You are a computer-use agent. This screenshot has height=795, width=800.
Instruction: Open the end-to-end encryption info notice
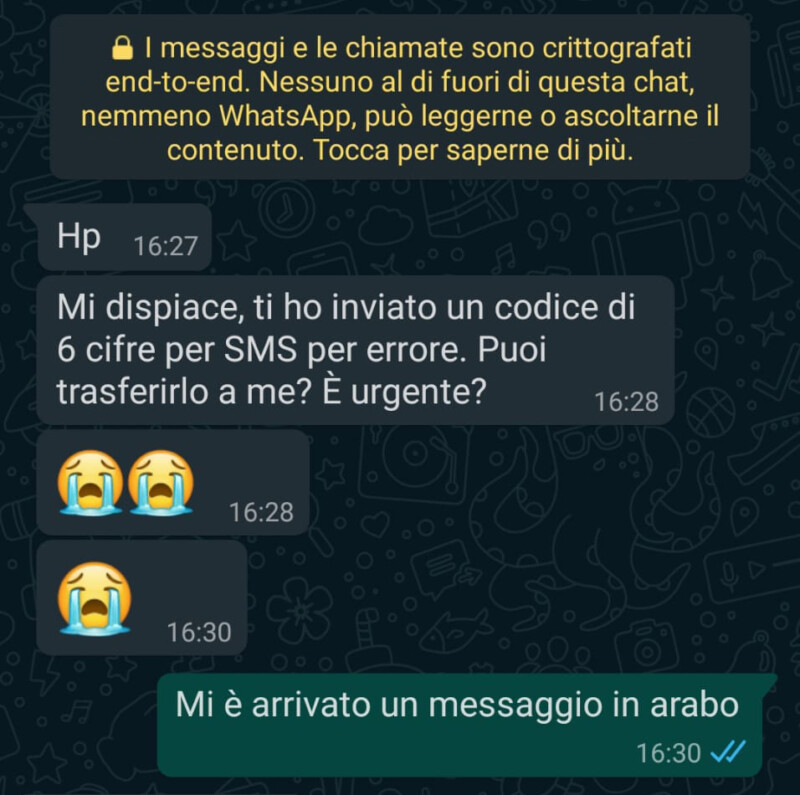tap(400, 98)
